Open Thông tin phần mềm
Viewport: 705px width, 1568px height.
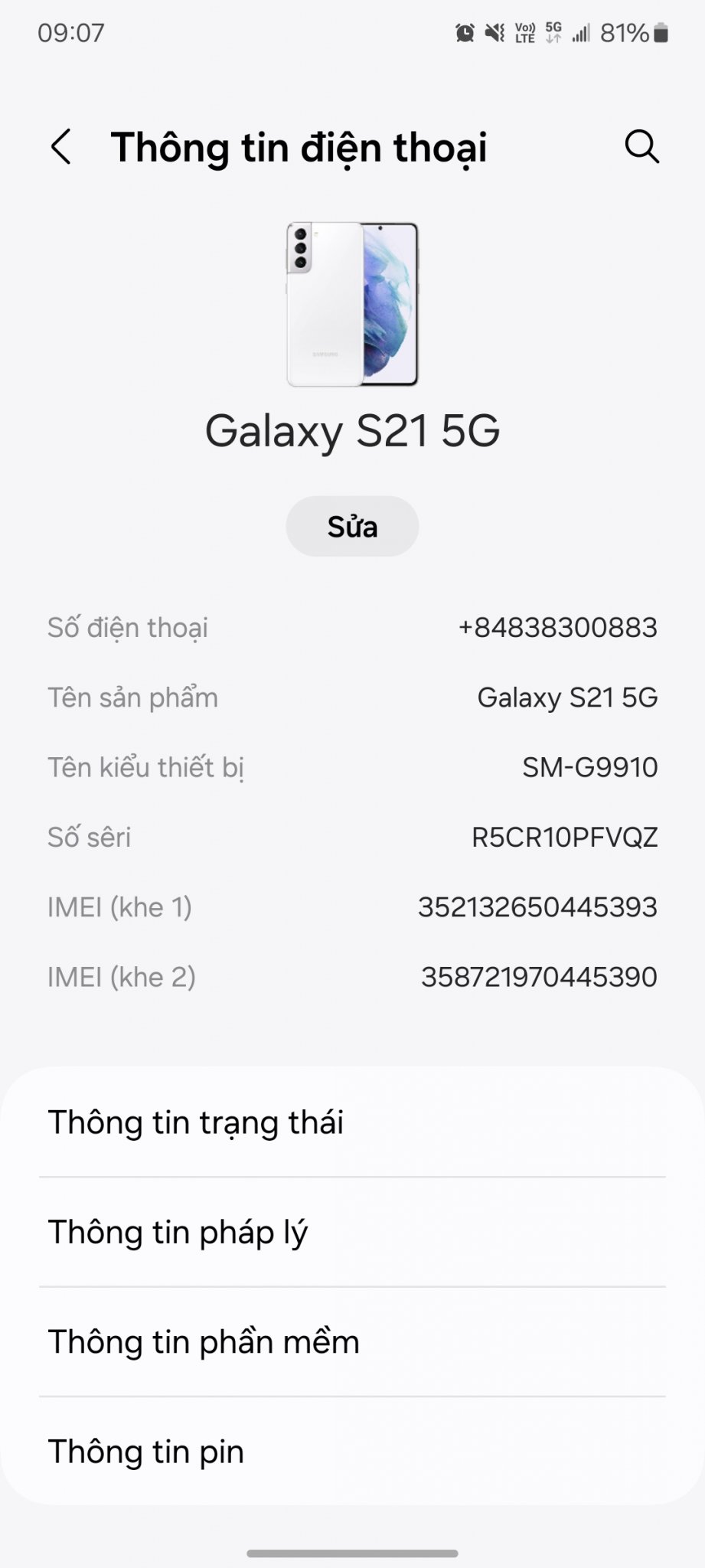coord(352,1342)
